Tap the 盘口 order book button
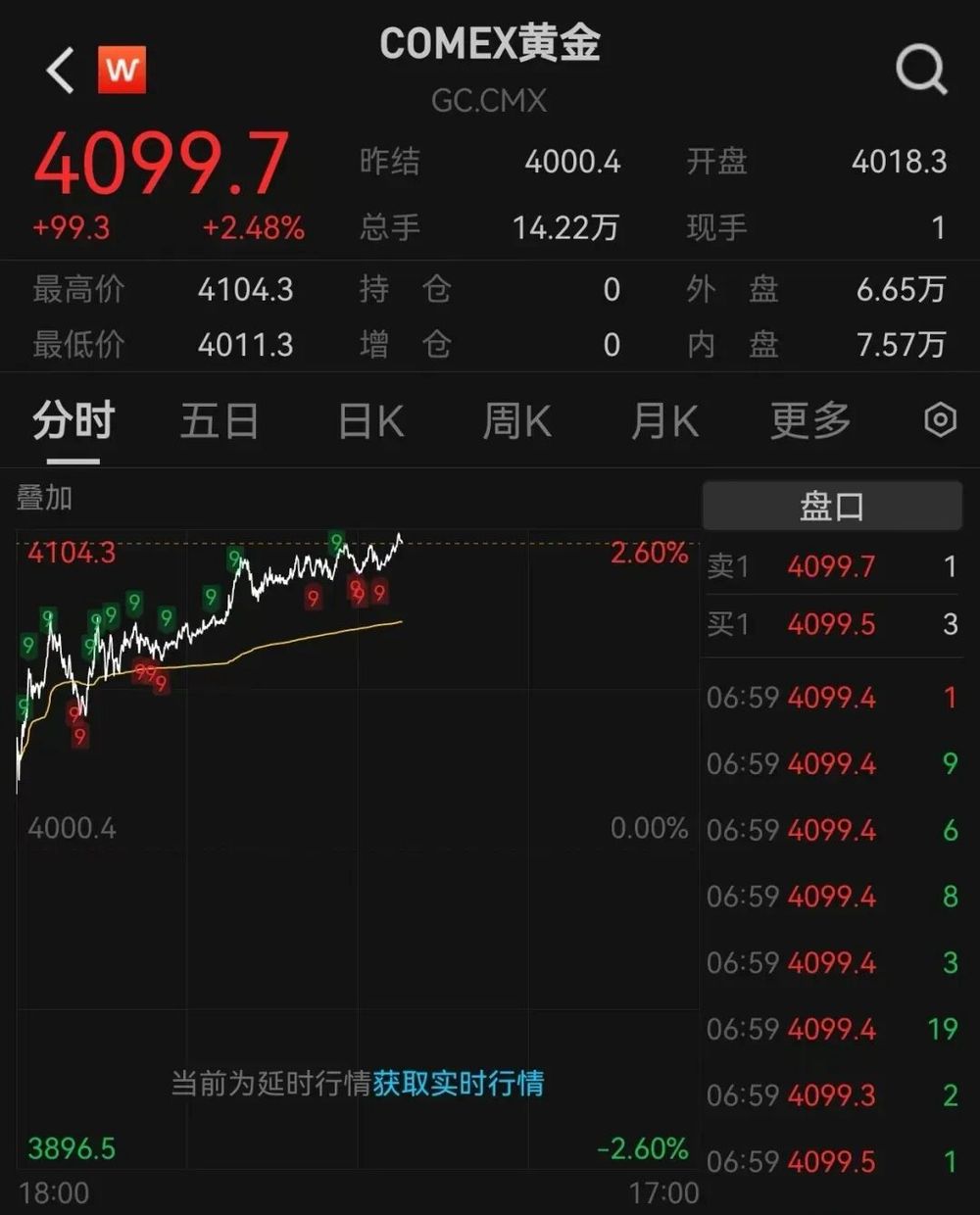The height and width of the screenshot is (1215, 980). point(832,507)
